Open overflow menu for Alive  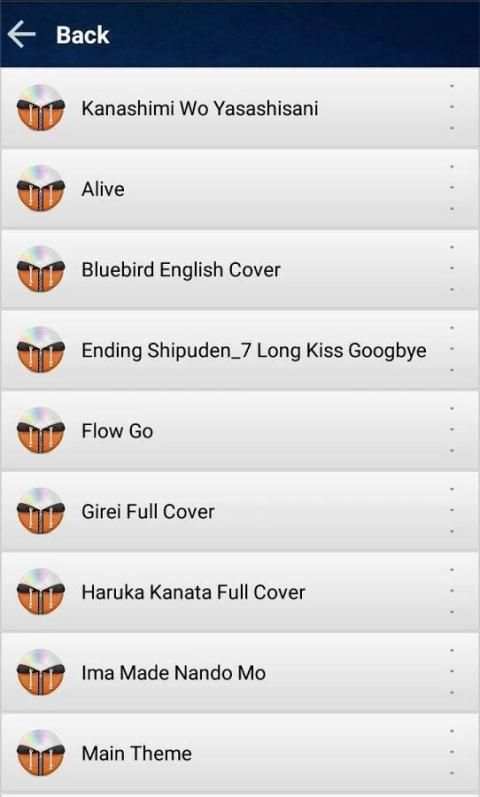[452, 188]
